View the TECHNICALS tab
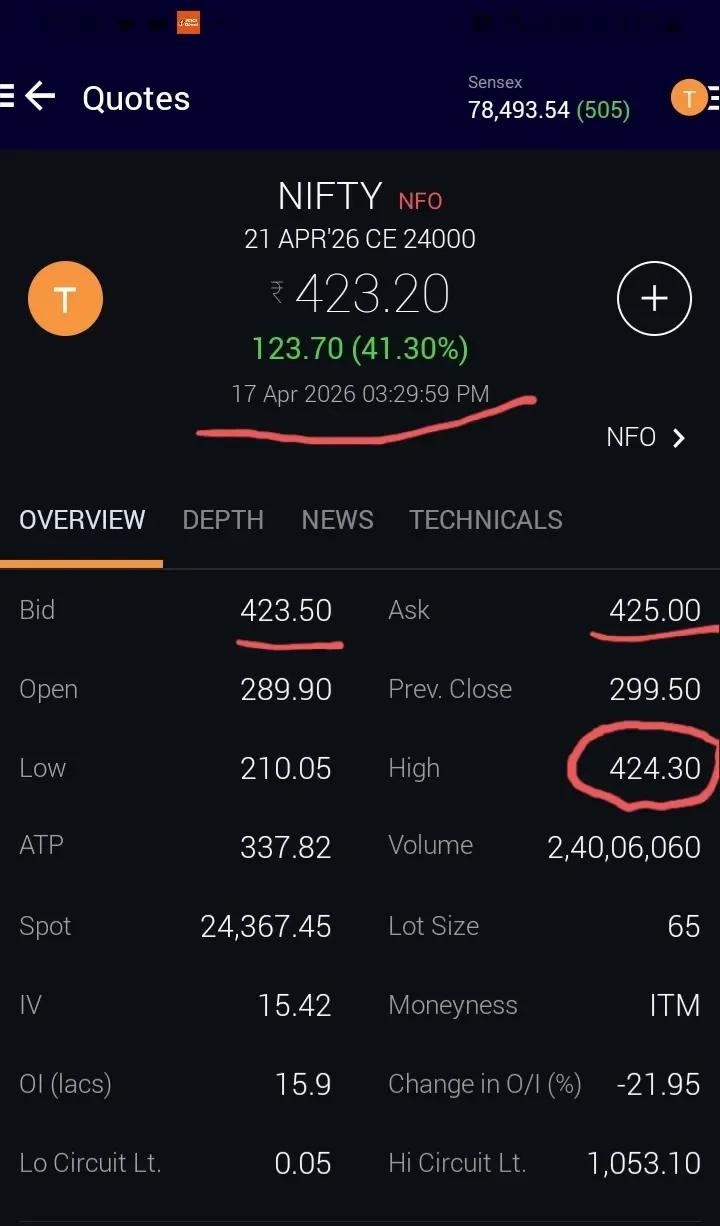The height and width of the screenshot is (1226, 720). 485,519
